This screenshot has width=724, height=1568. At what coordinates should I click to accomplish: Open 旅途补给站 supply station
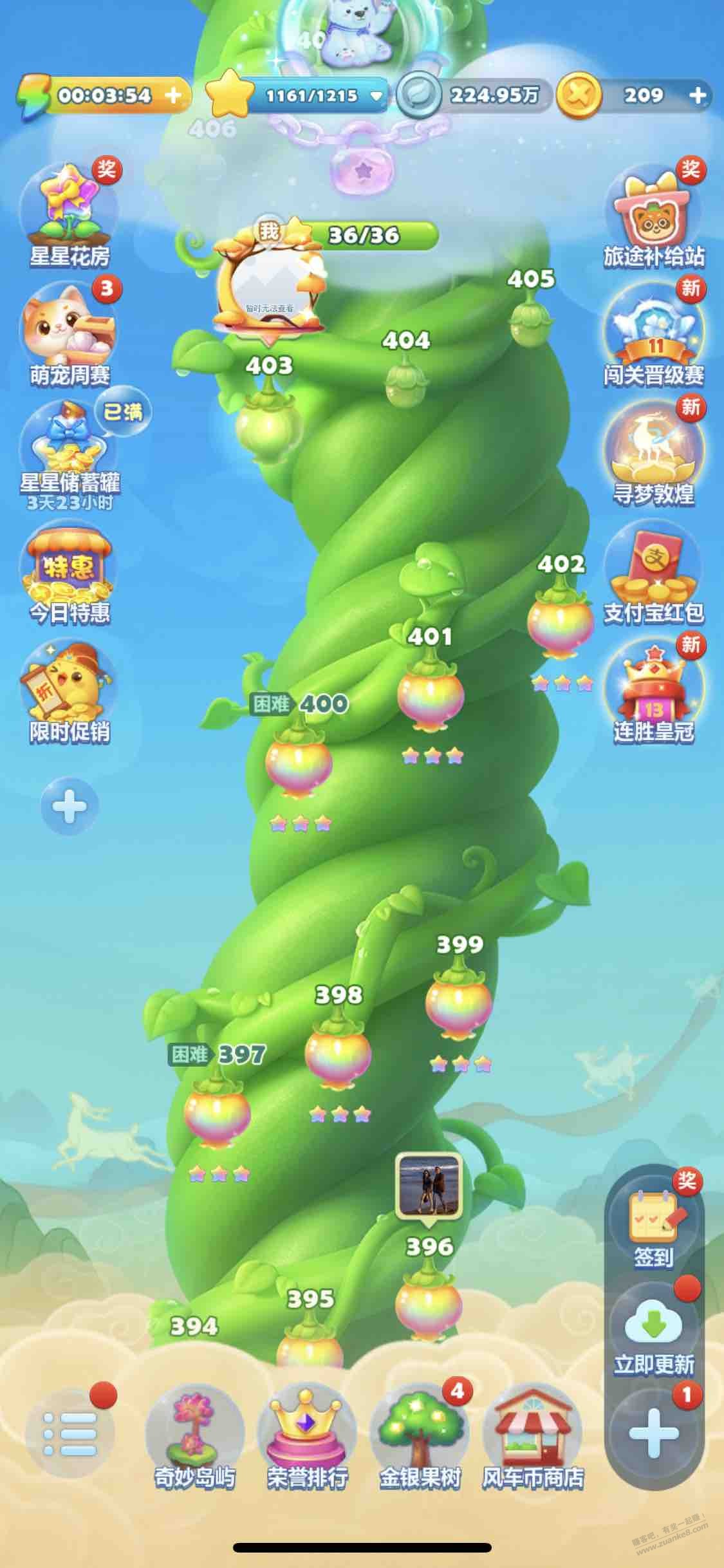coord(654,216)
